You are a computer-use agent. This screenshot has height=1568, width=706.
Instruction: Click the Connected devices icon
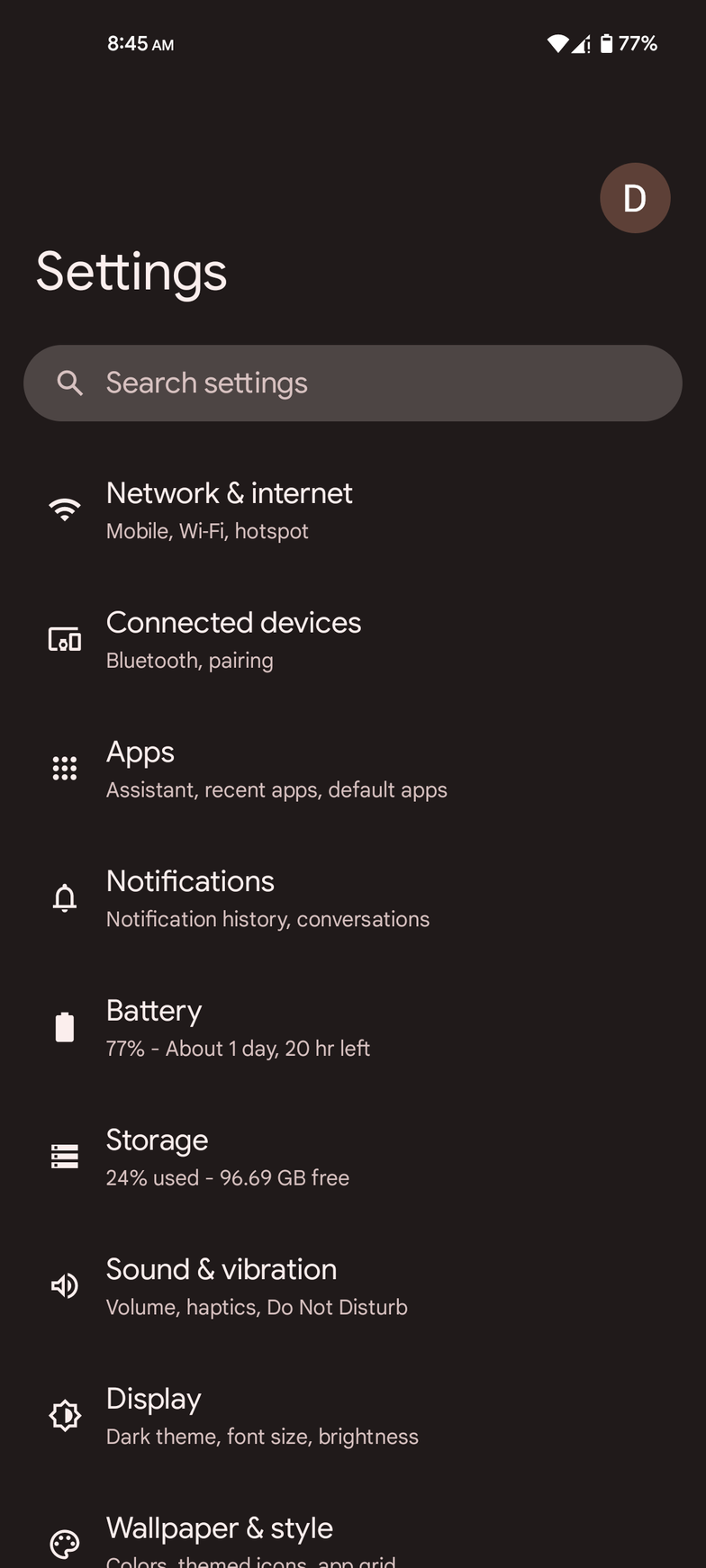pyautogui.click(x=64, y=639)
